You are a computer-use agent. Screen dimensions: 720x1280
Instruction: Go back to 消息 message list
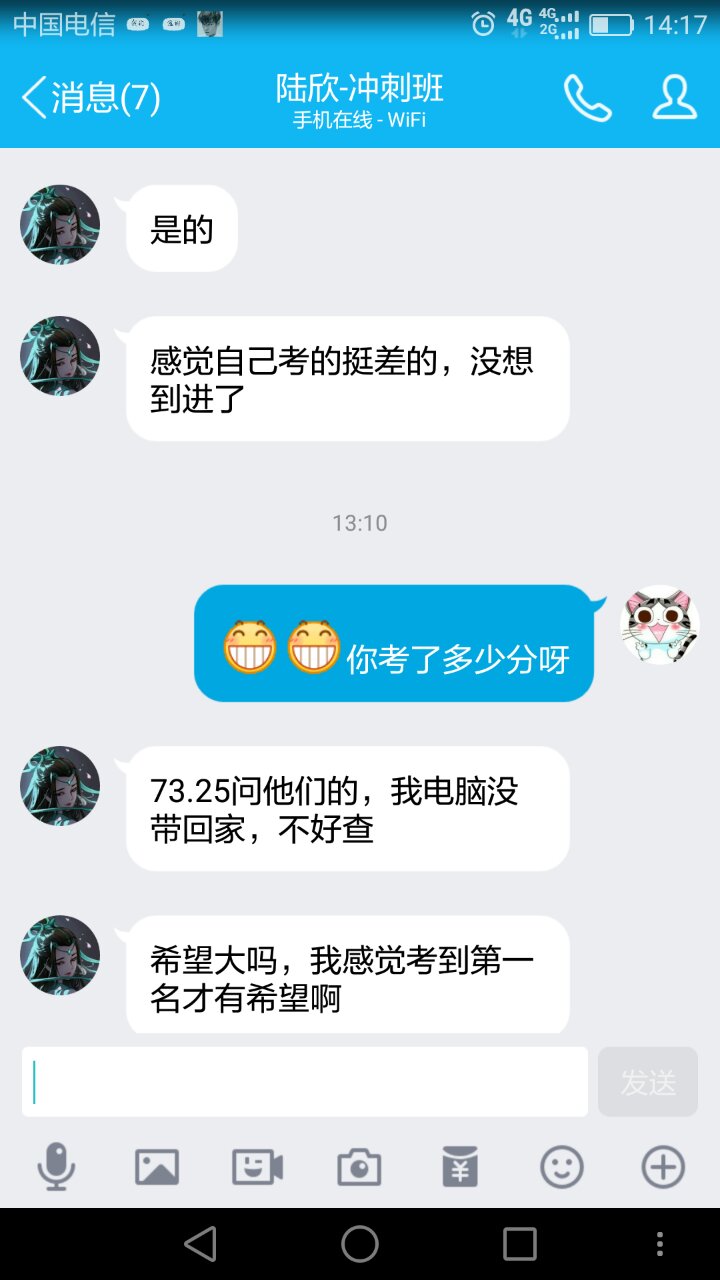click(90, 98)
